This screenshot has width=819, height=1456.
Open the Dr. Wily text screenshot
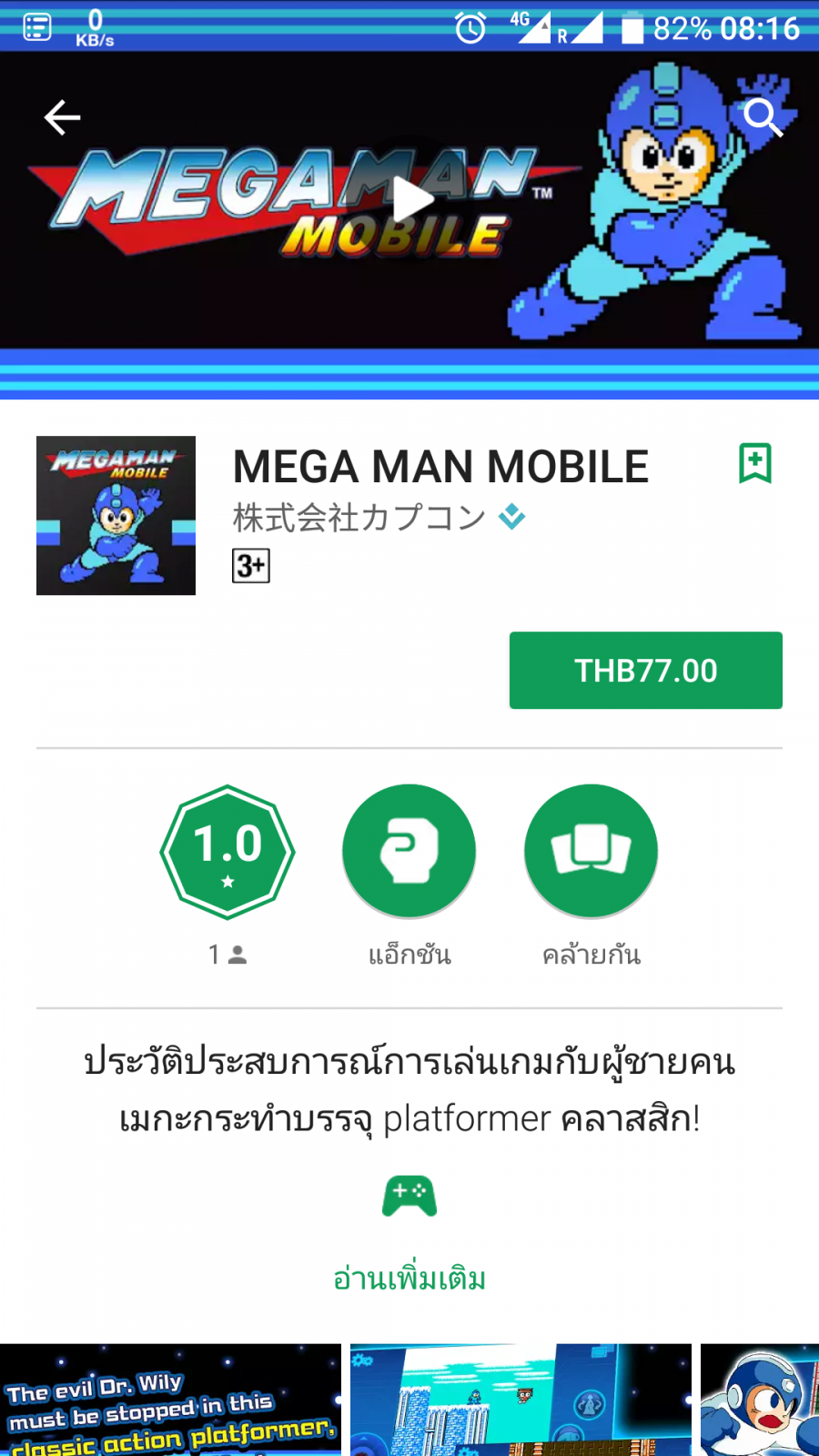tap(170, 1401)
